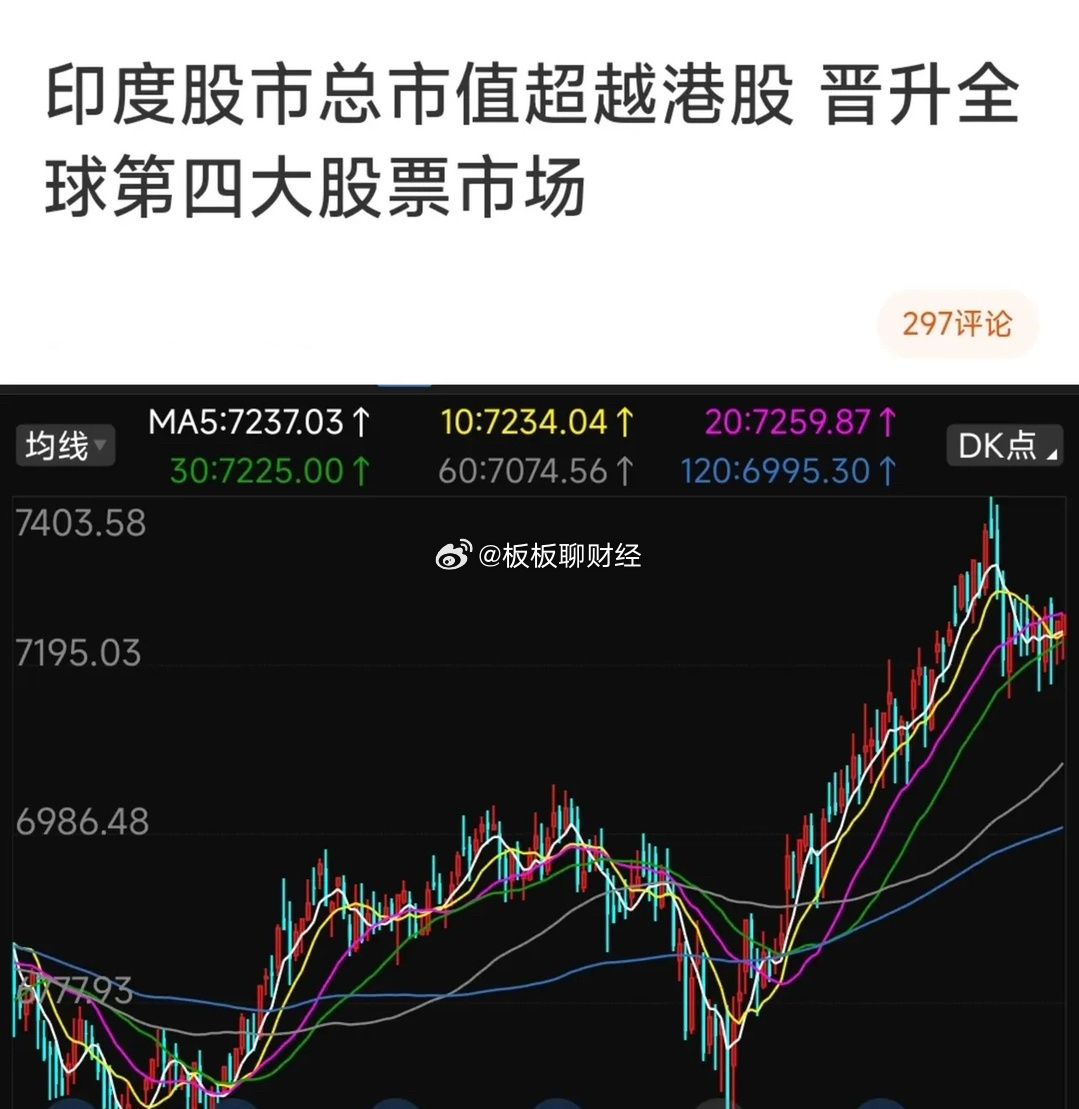Expand the DK点 options panel
1079x1109 pixels.
pyautogui.click(x=1003, y=445)
